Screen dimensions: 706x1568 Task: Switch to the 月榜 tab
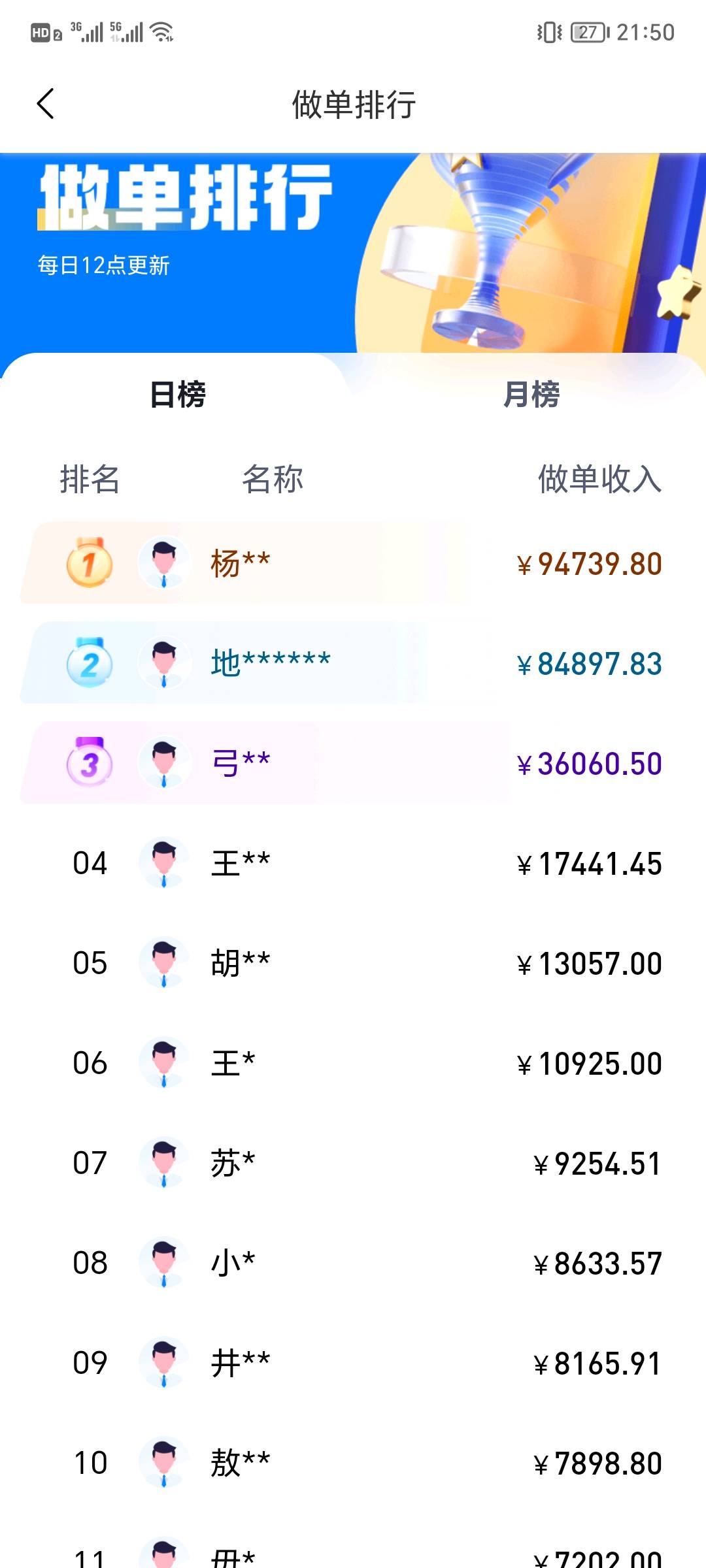(x=531, y=395)
